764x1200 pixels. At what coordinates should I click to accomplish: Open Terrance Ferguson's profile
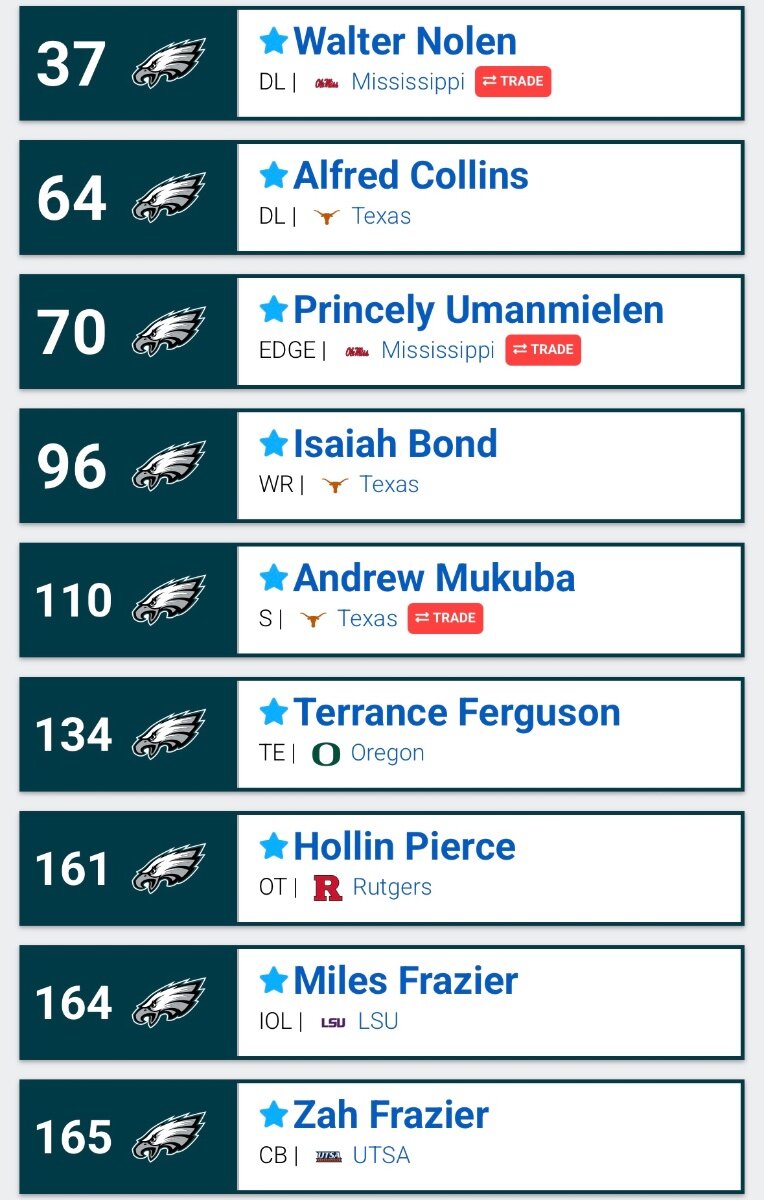coord(456,712)
